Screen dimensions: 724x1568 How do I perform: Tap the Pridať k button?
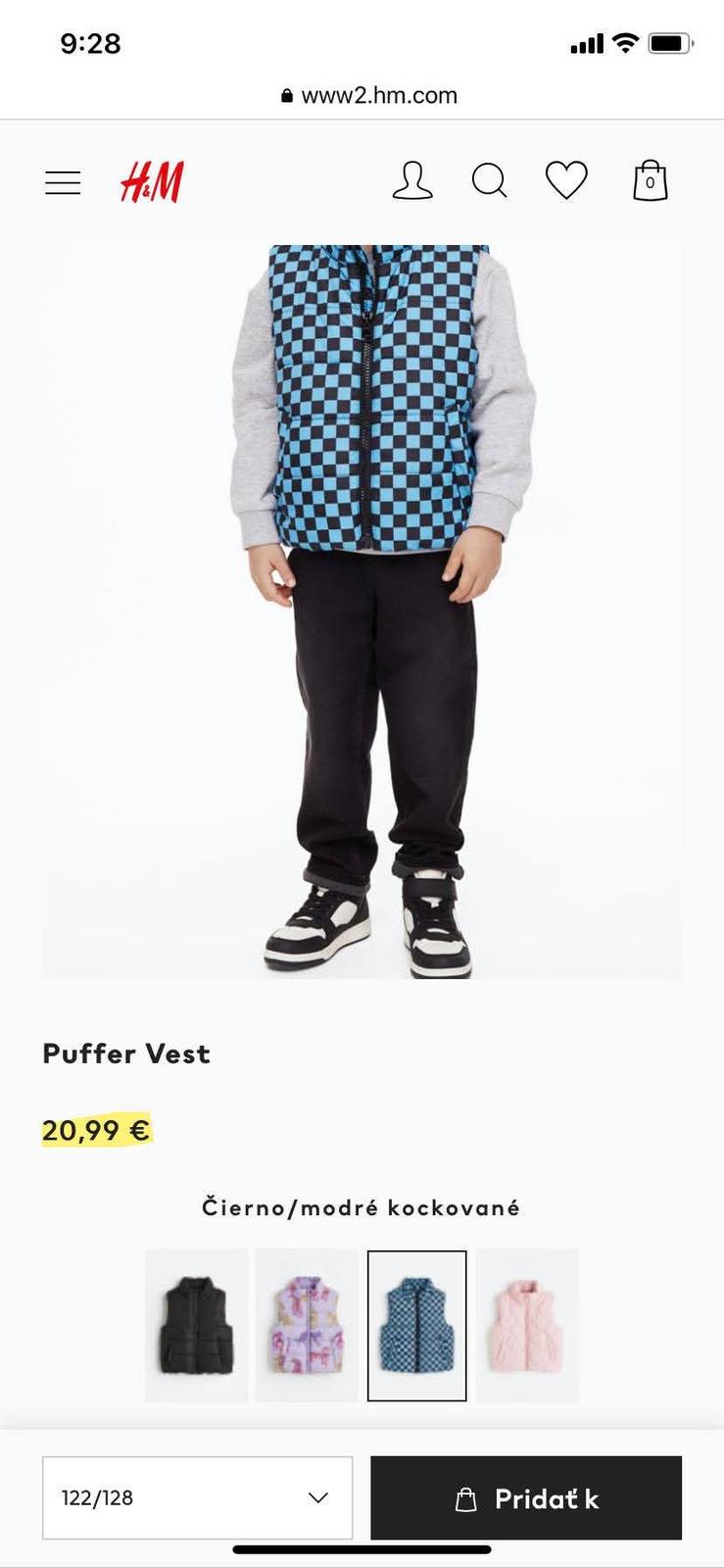click(526, 1497)
